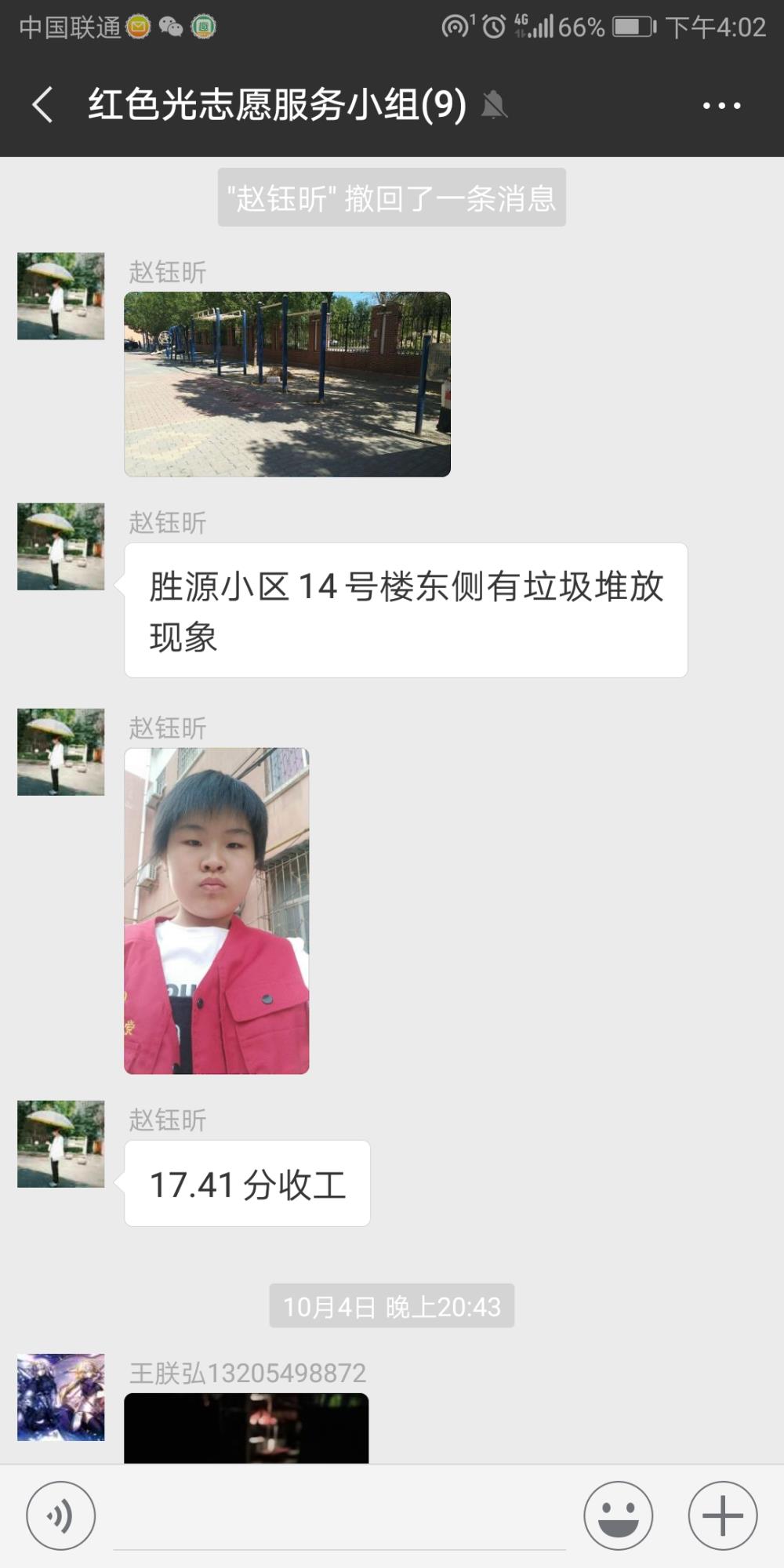Open the plus attachments menu
The image size is (784, 1568).
722,1515
